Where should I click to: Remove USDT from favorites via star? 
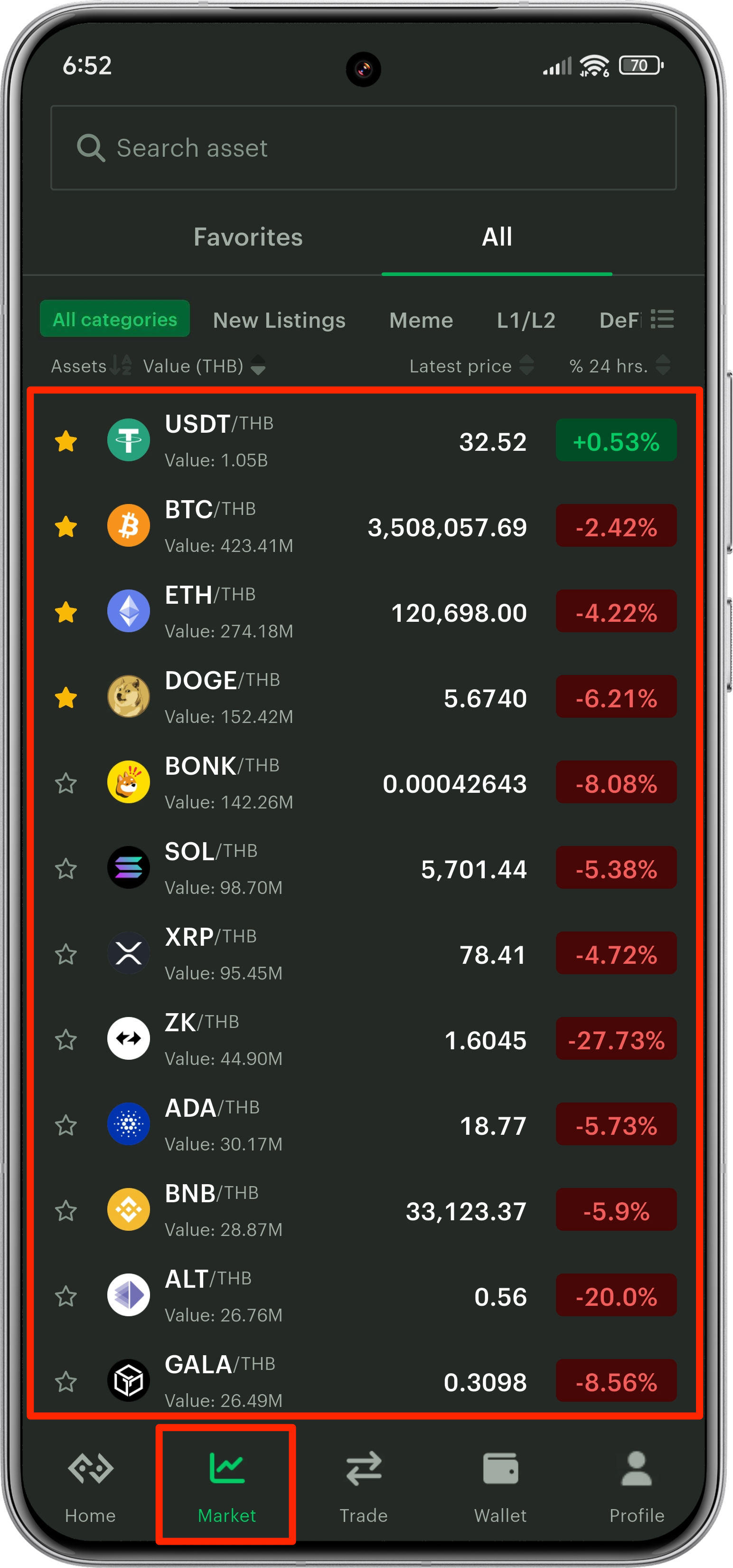[x=66, y=441]
